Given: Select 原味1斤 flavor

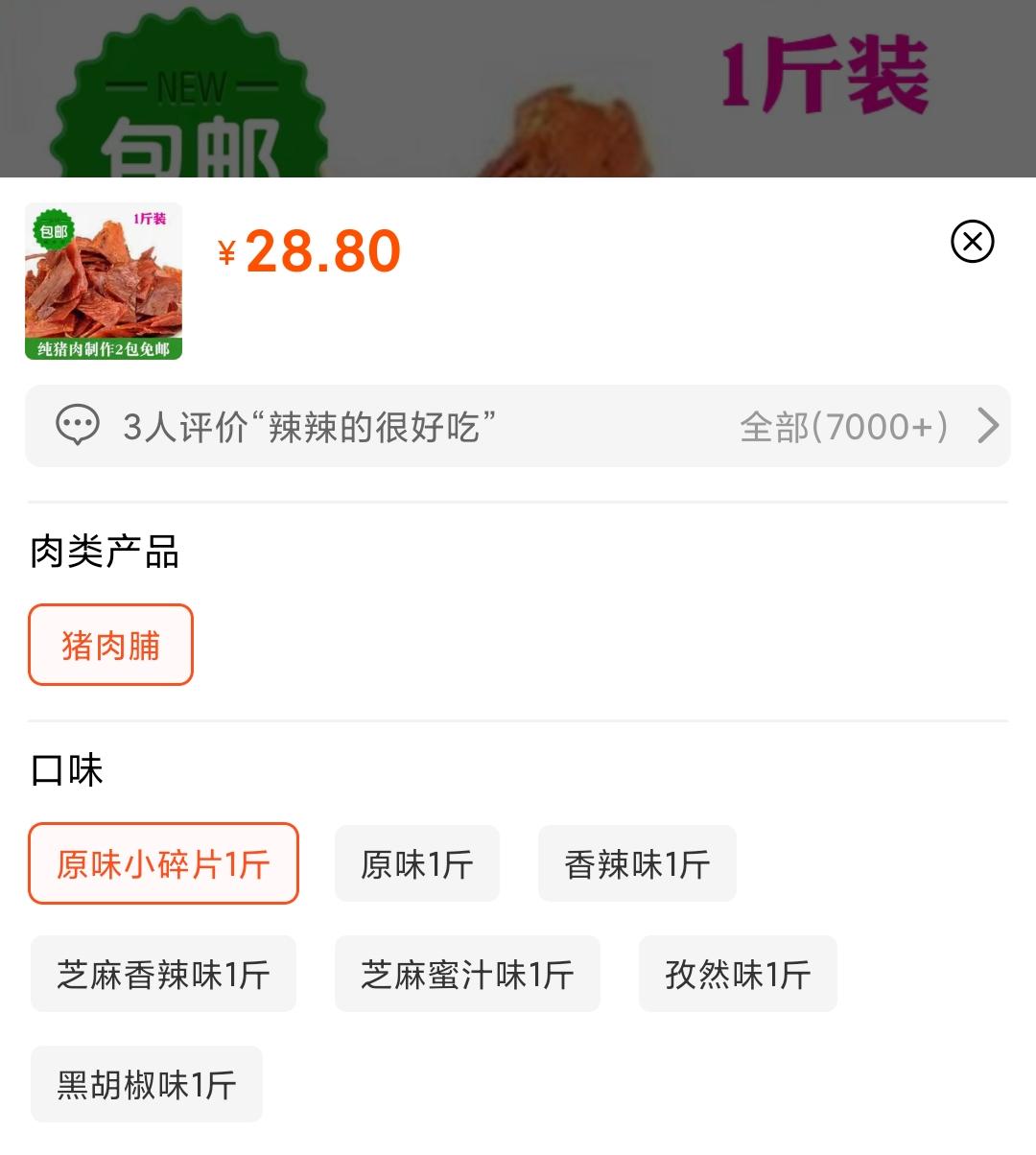Looking at the screenshot, I should pyautogui.click(x=417, y=863).
